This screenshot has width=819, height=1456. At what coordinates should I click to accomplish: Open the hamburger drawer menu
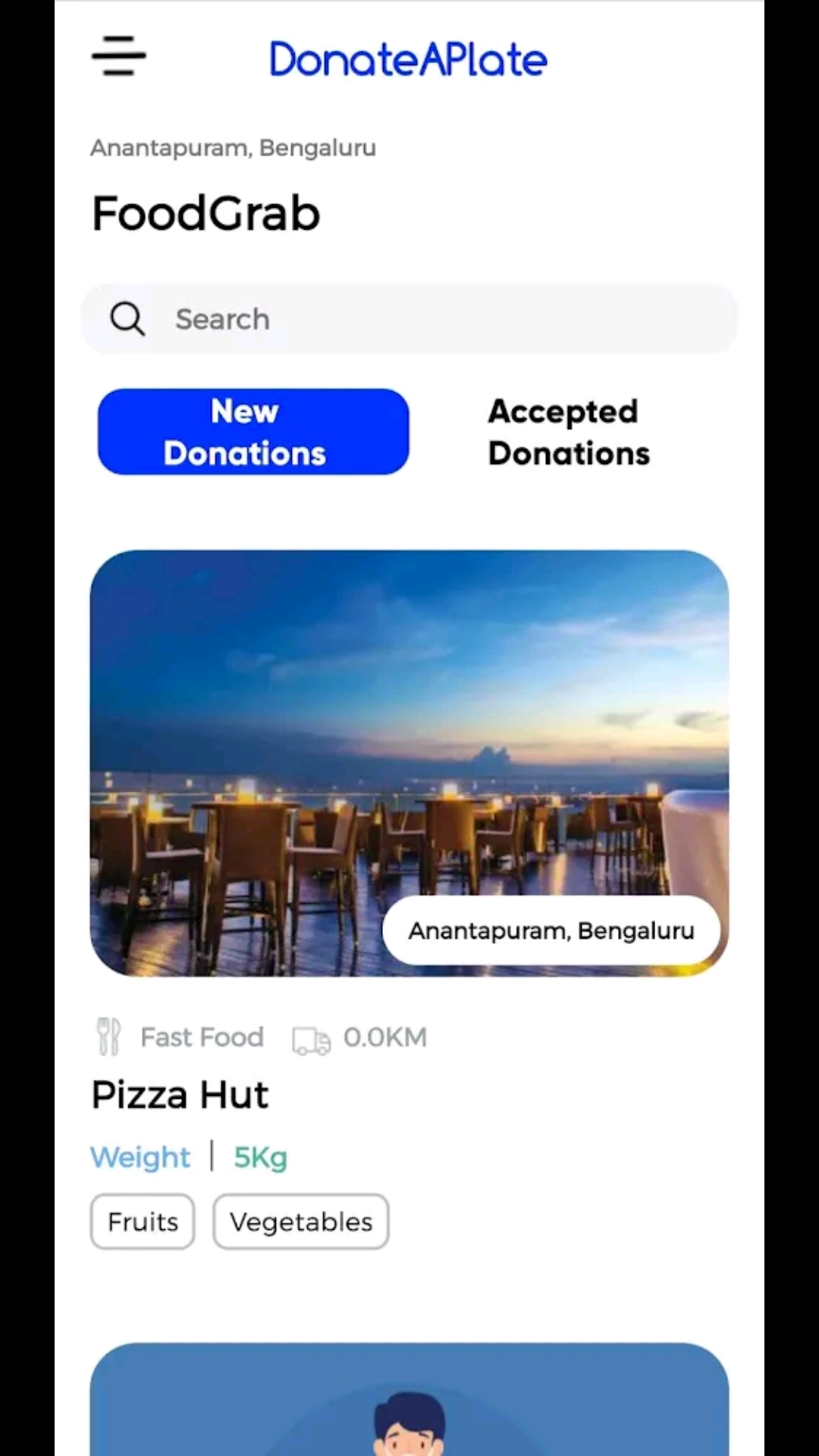click(118, 56)
